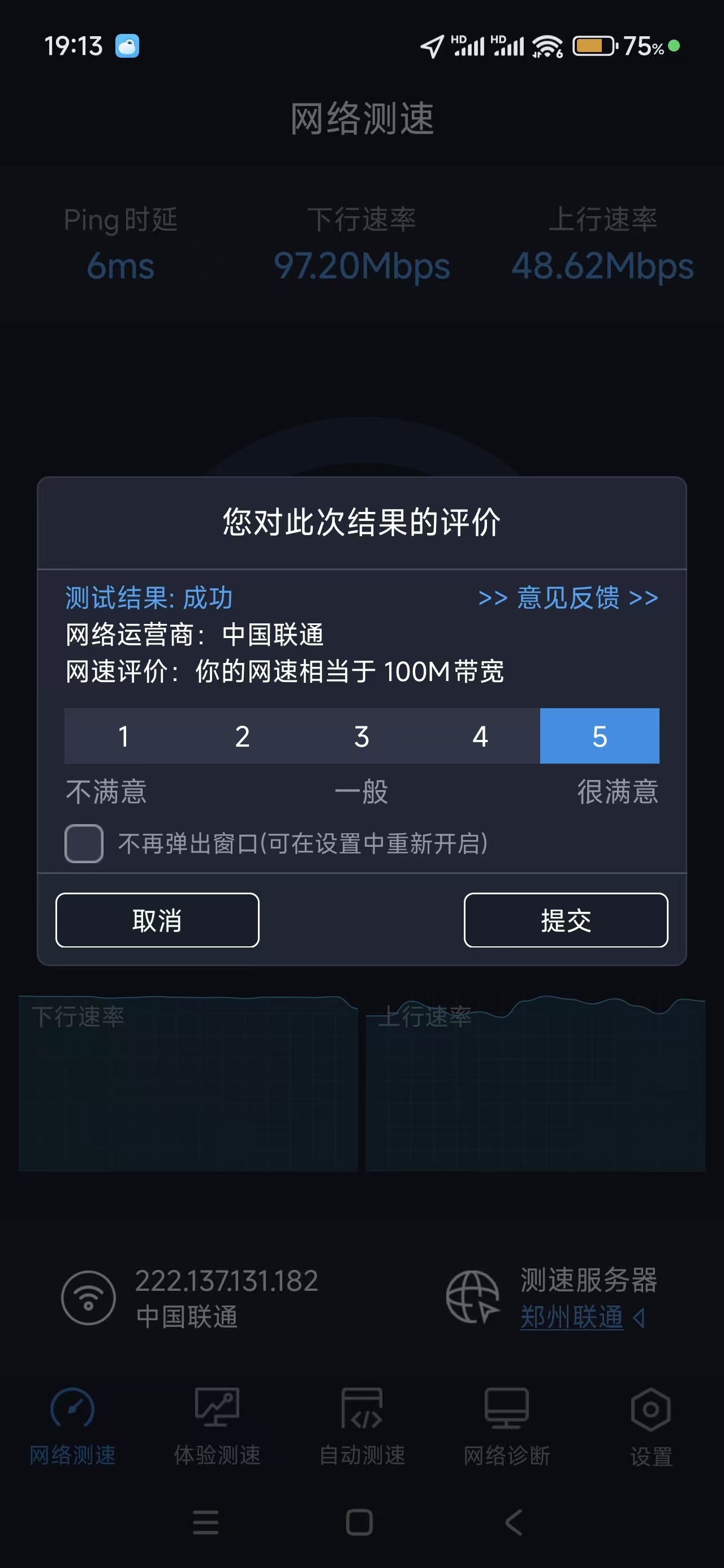Image resolution: width=724 pixels, height=1568 pixels.
Task: Pick rating 4
Action: pos(480,736)
